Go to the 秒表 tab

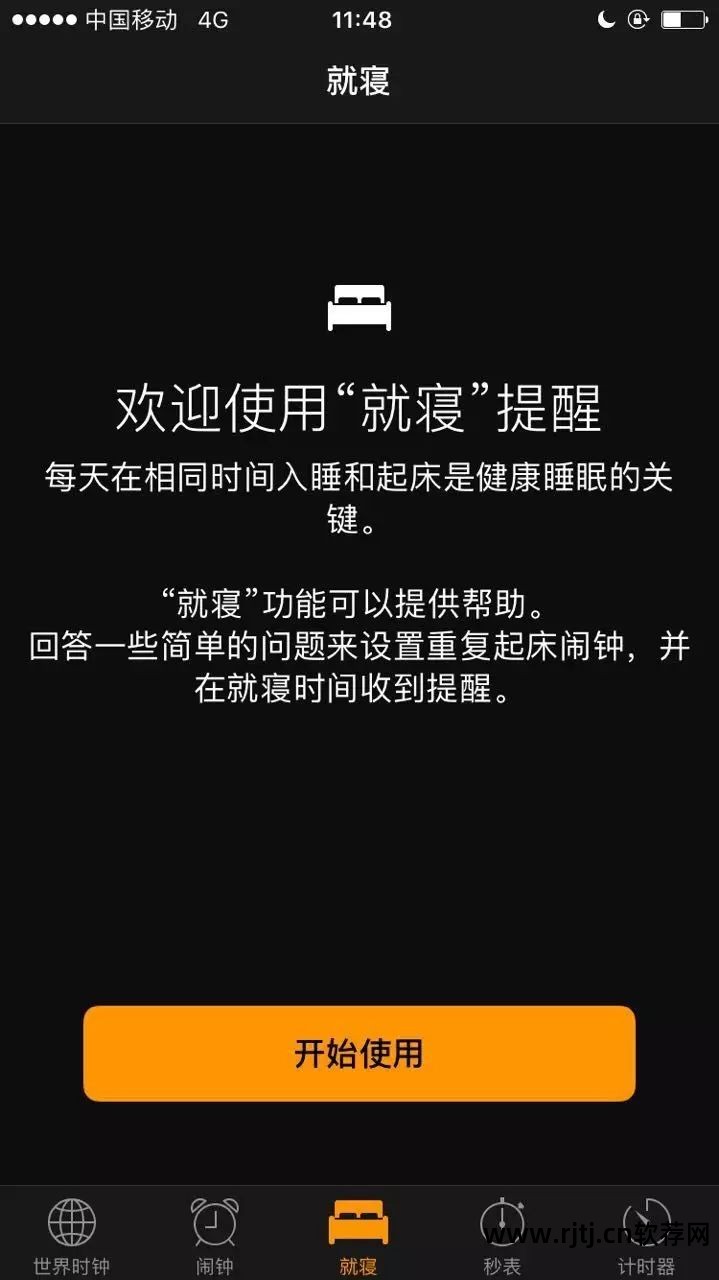(x=502, y=1234)
